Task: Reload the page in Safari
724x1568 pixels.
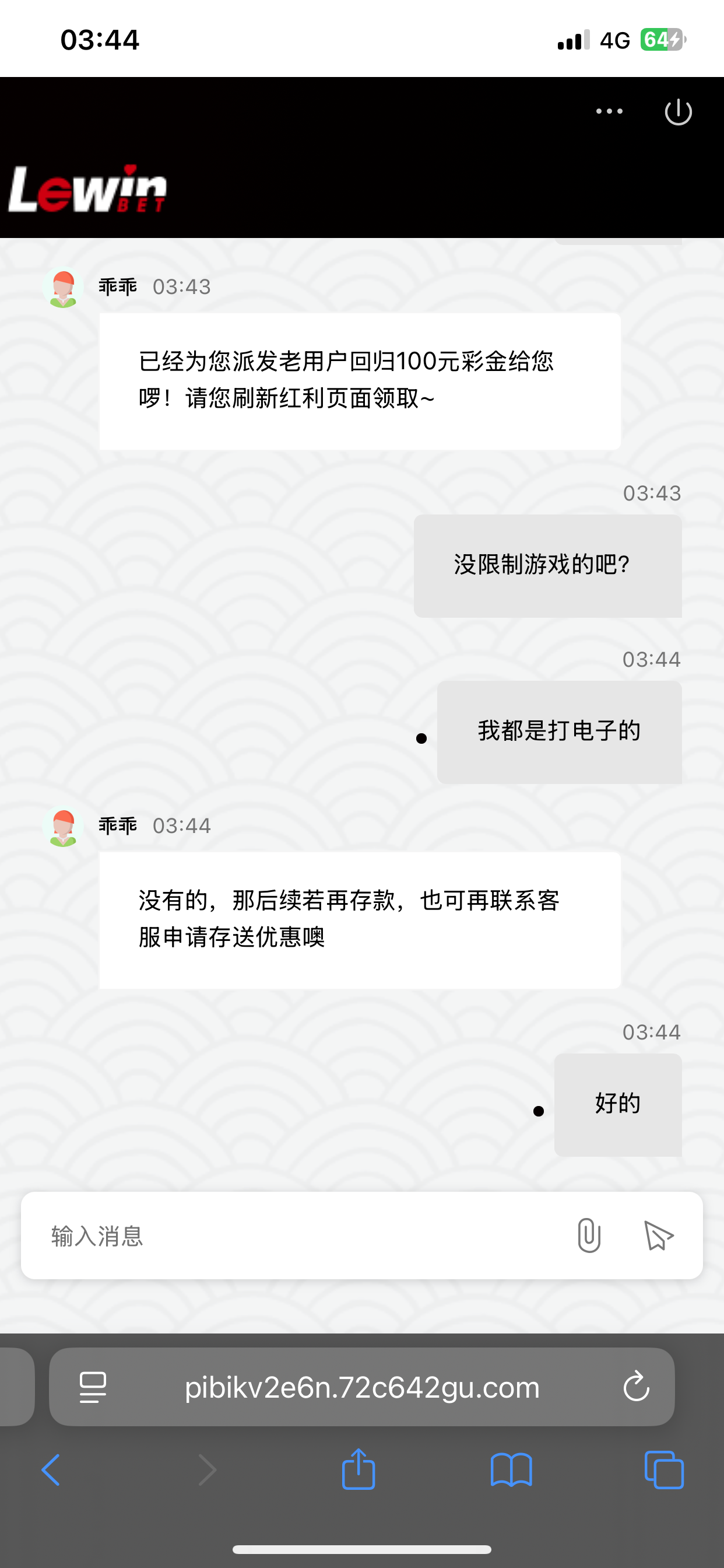Action: pos(637,1387)
